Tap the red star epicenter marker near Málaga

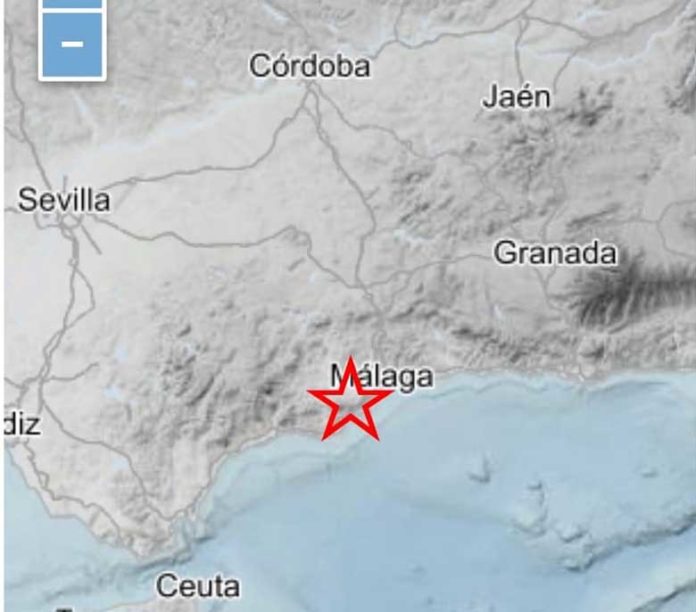tap(349, 402)
